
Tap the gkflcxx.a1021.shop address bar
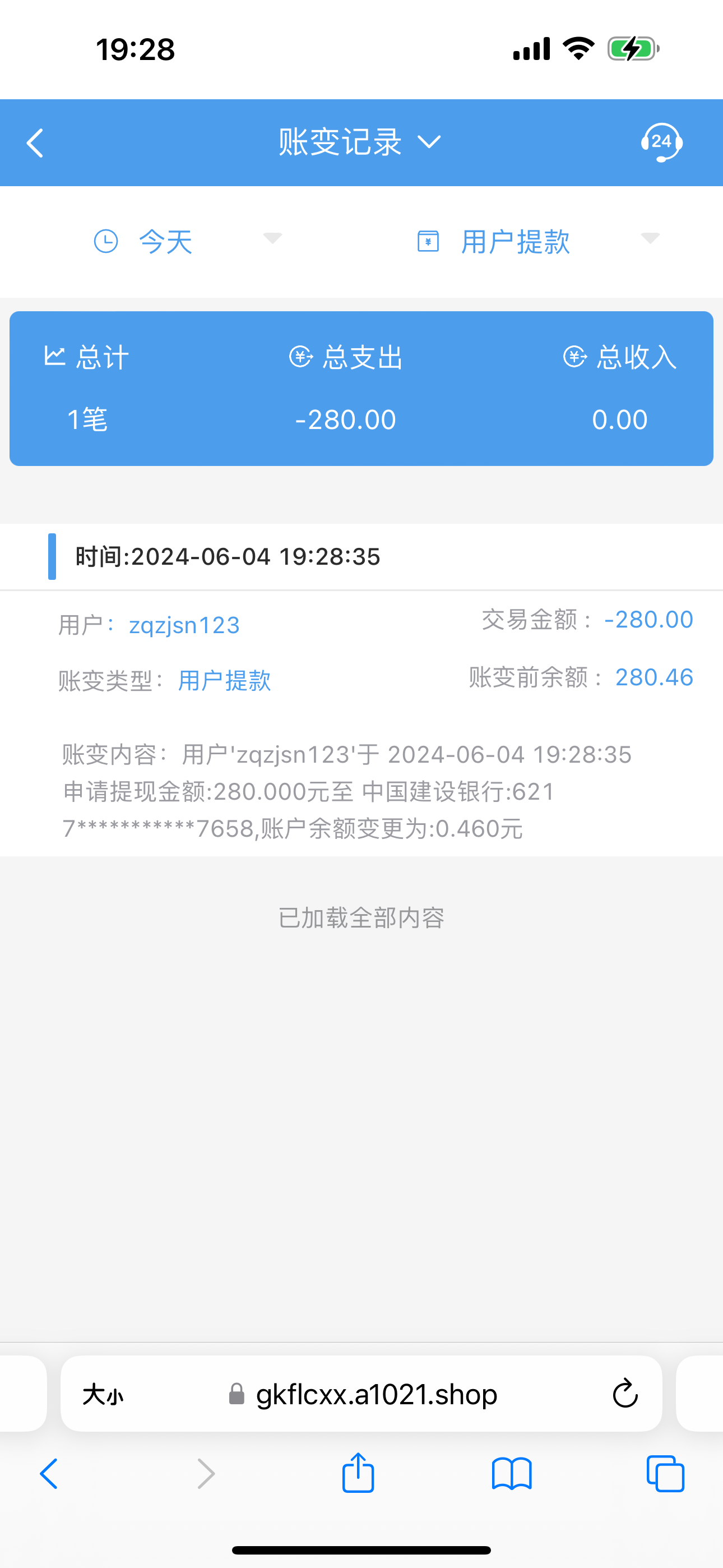point(364,1394)
